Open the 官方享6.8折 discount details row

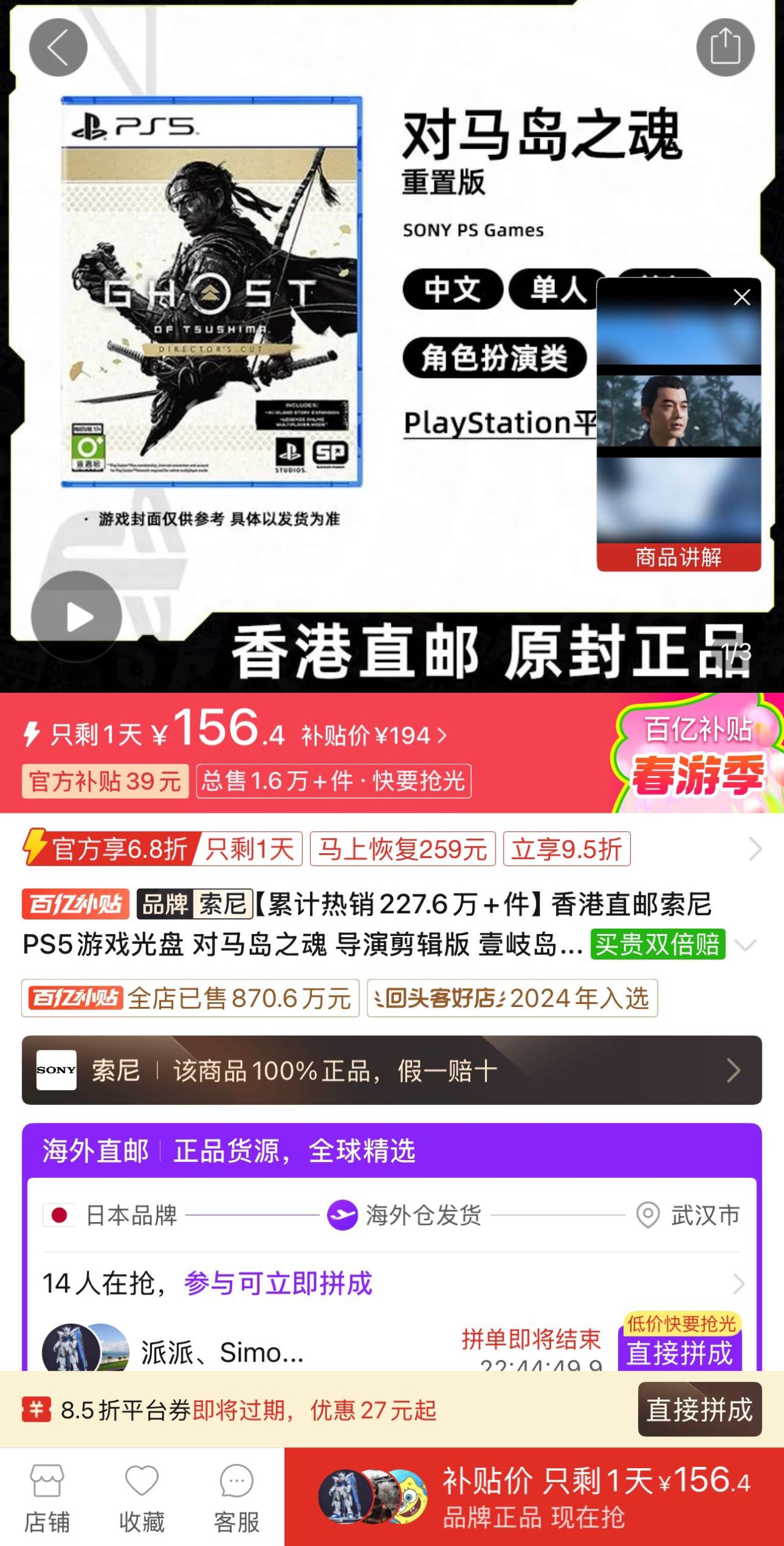pos(392,849)
